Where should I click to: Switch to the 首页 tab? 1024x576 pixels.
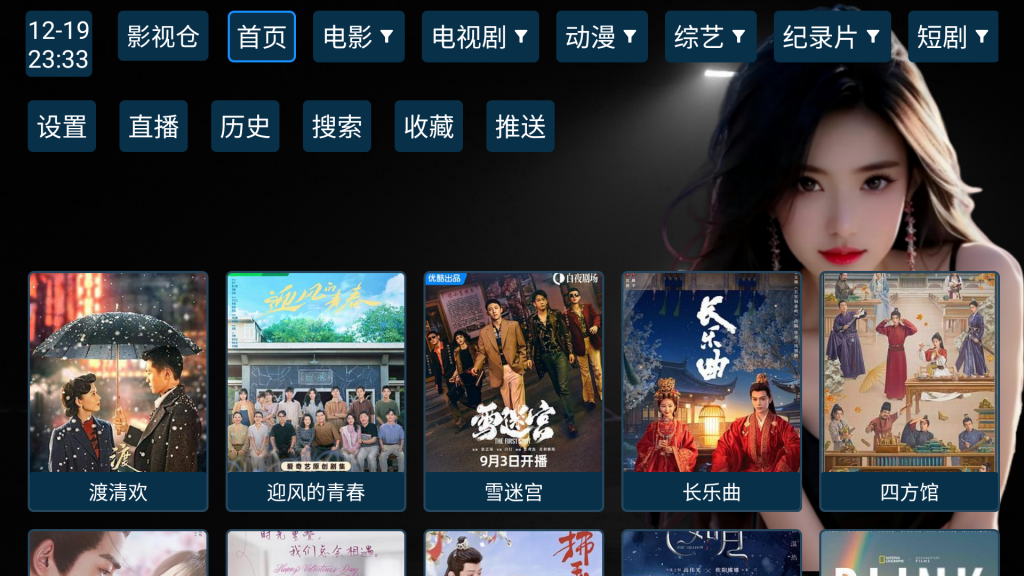coord(262,37)
